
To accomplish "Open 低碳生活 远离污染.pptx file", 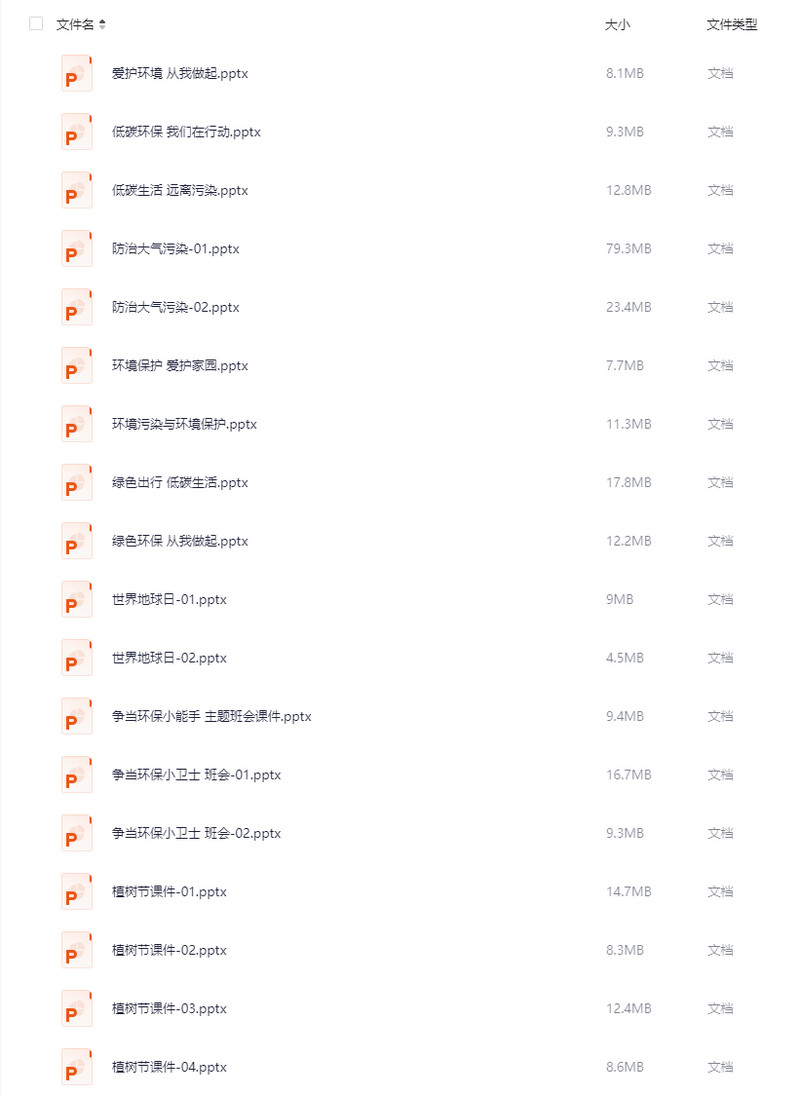I will 180,190.
